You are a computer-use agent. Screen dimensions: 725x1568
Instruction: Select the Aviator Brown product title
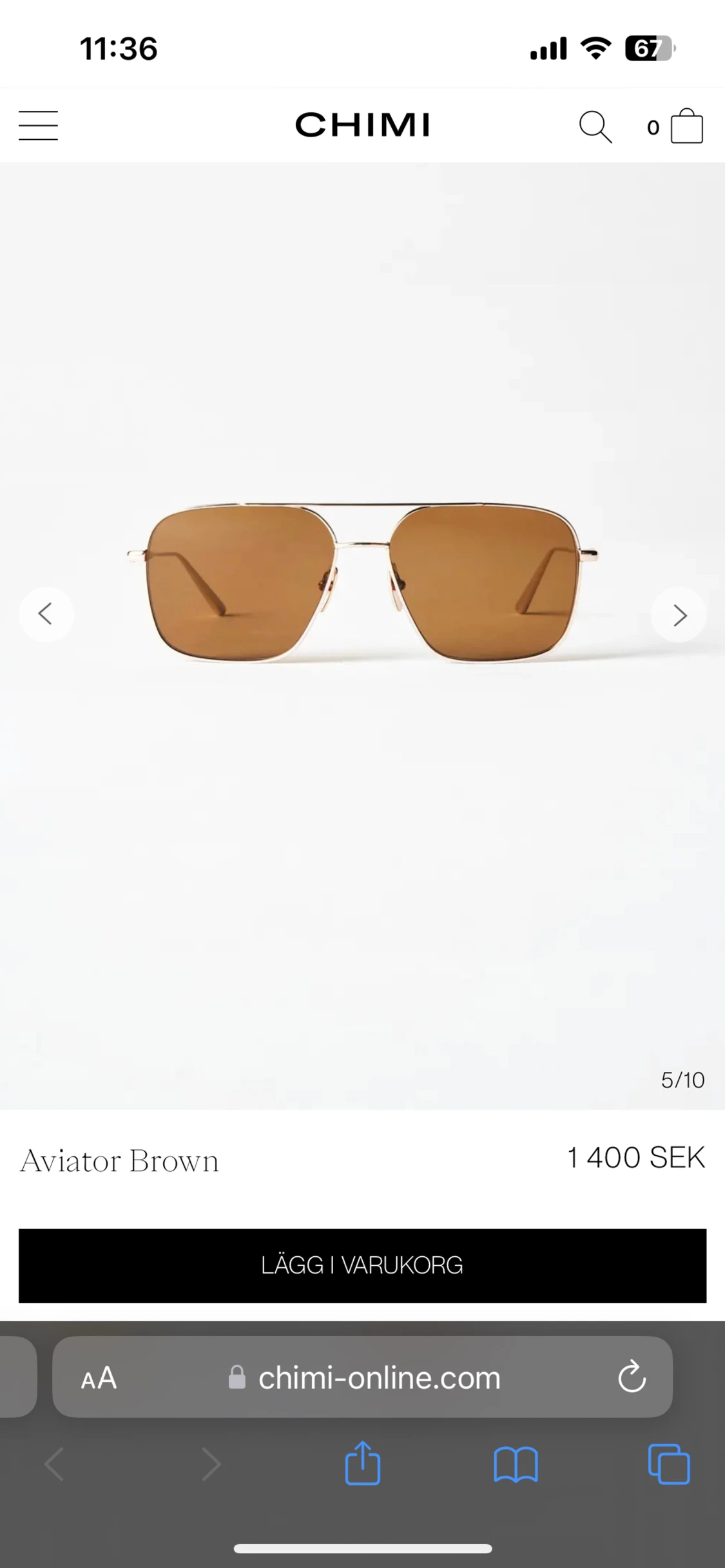[x=119, y=1160]
